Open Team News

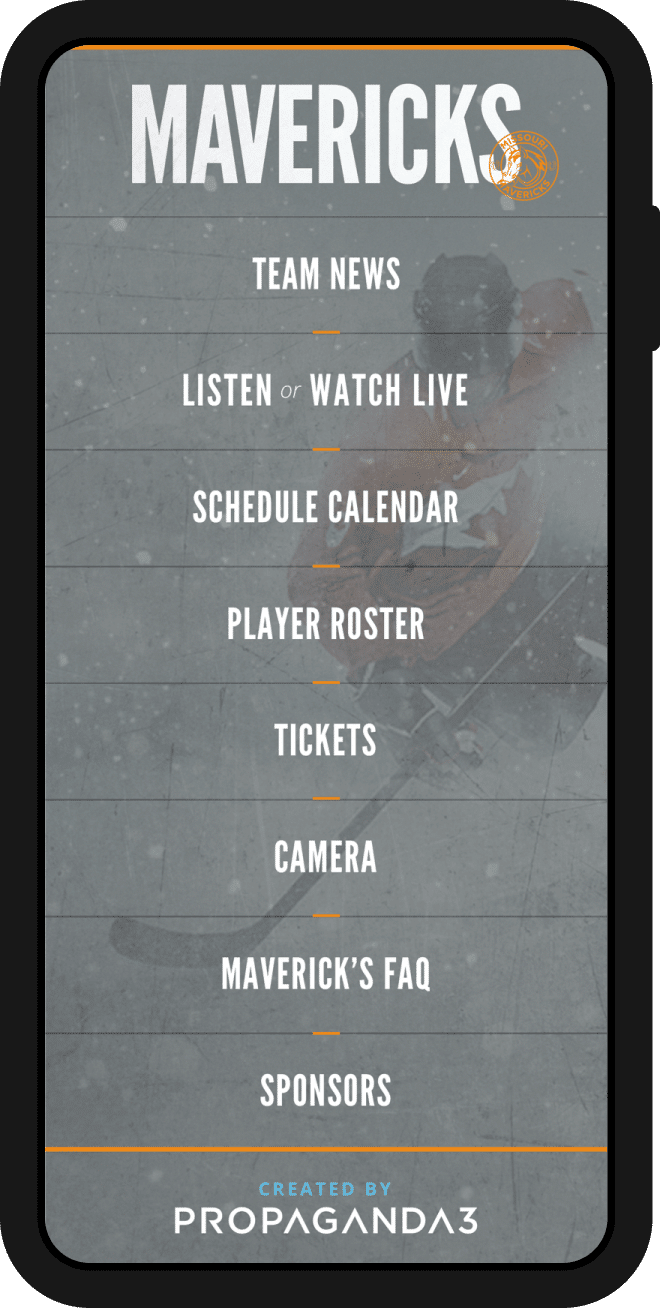(326, 274)
